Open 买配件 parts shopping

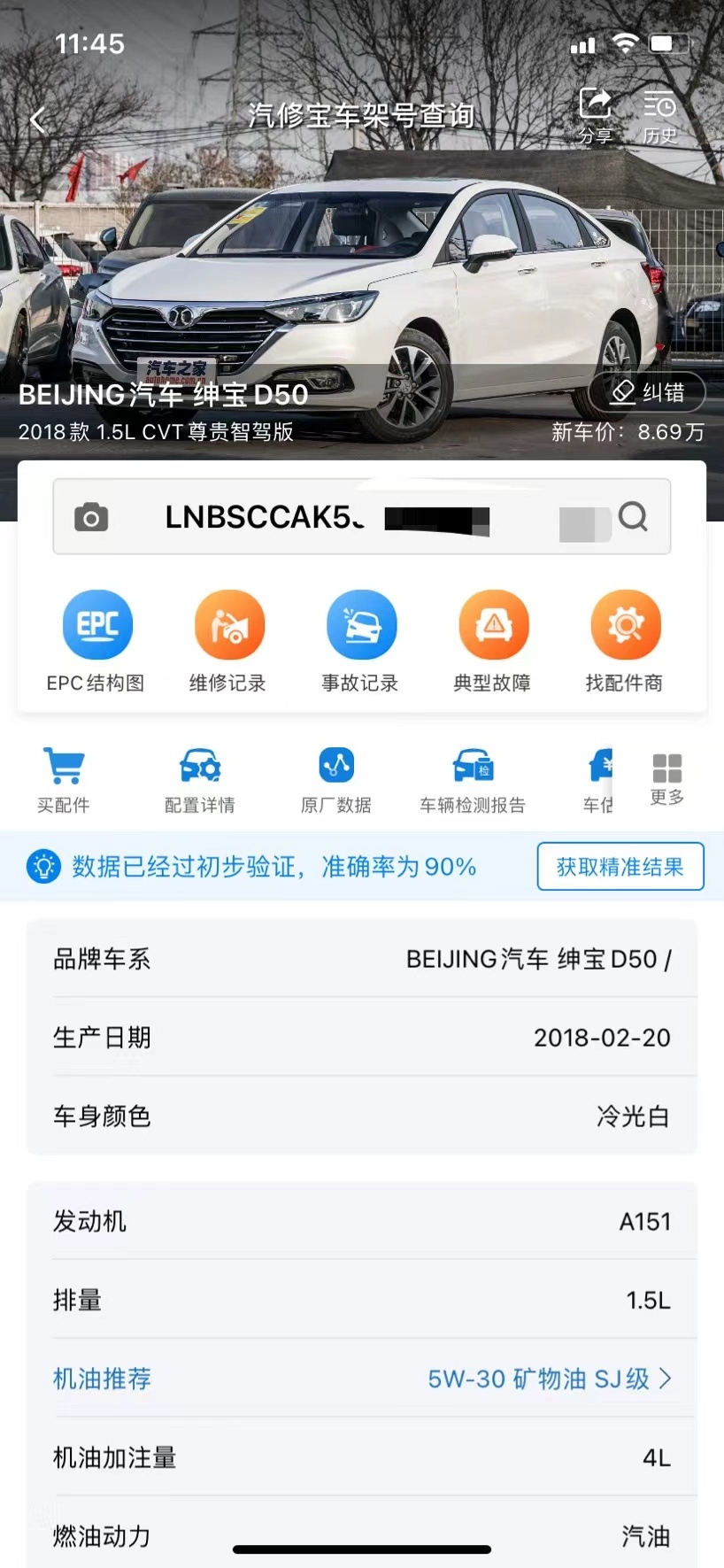click(64, 778)
